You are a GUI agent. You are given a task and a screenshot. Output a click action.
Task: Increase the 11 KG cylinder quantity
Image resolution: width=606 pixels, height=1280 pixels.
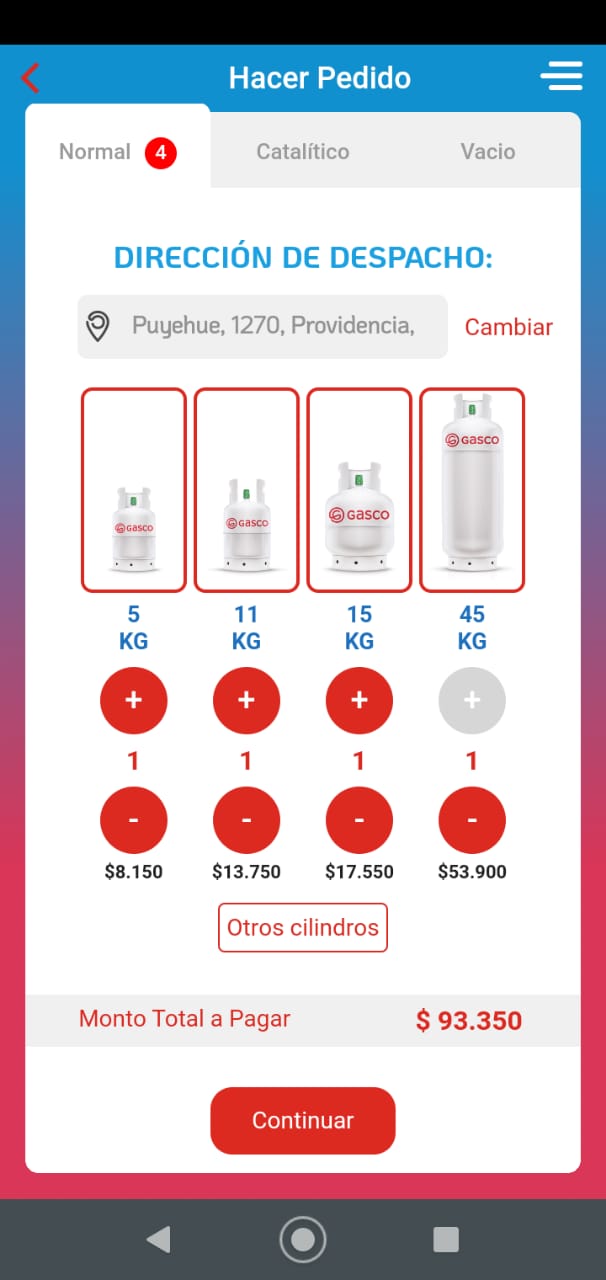pyautogui.click(x=246, y=701)
